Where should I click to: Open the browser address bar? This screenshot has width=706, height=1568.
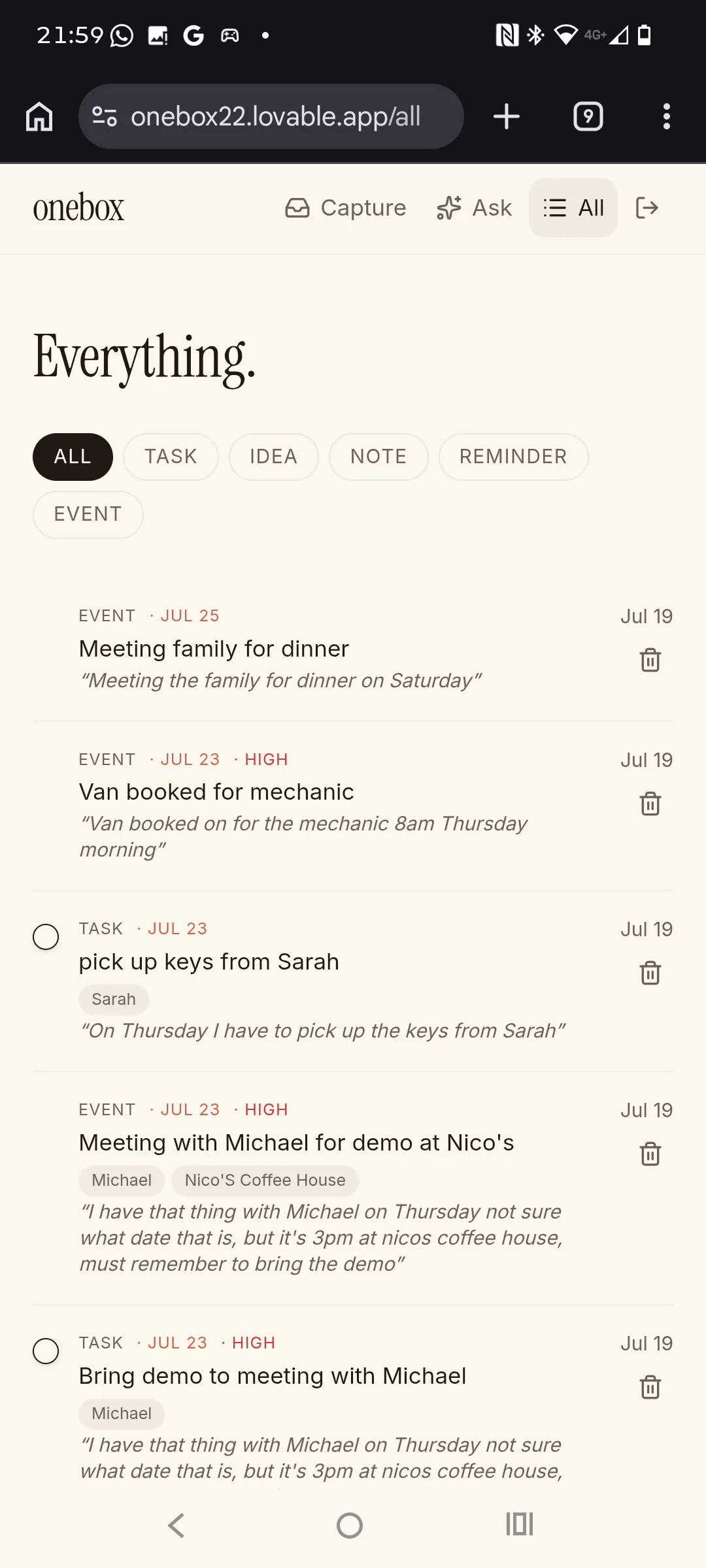[271, 116]
